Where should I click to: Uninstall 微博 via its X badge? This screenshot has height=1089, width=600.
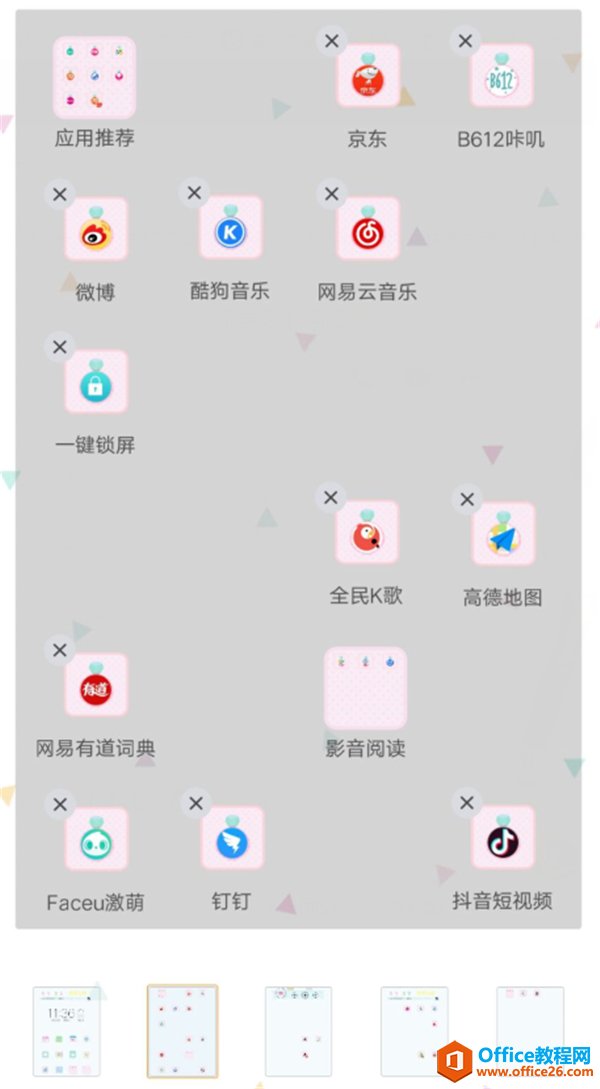(60, 194)
